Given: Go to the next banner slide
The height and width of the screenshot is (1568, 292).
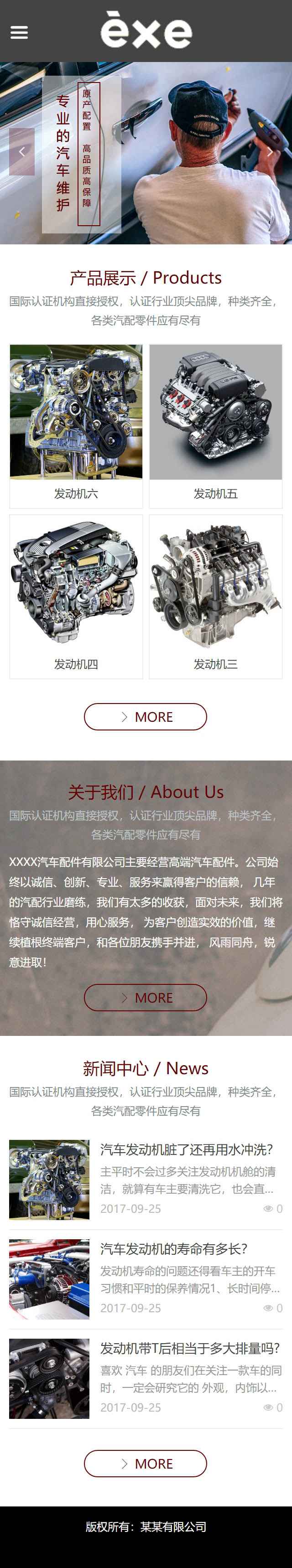Looking at the screenshot, I should (x=270, y=151).
